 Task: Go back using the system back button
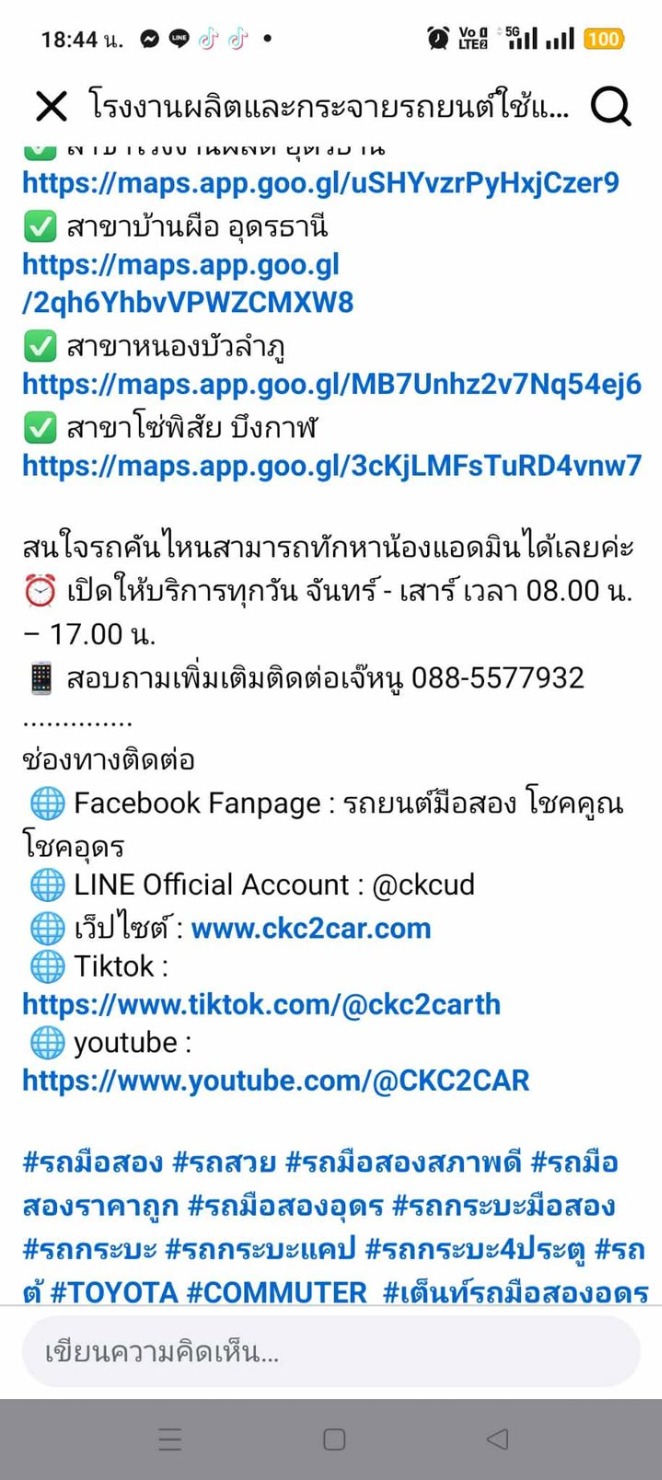[497, 1439]
